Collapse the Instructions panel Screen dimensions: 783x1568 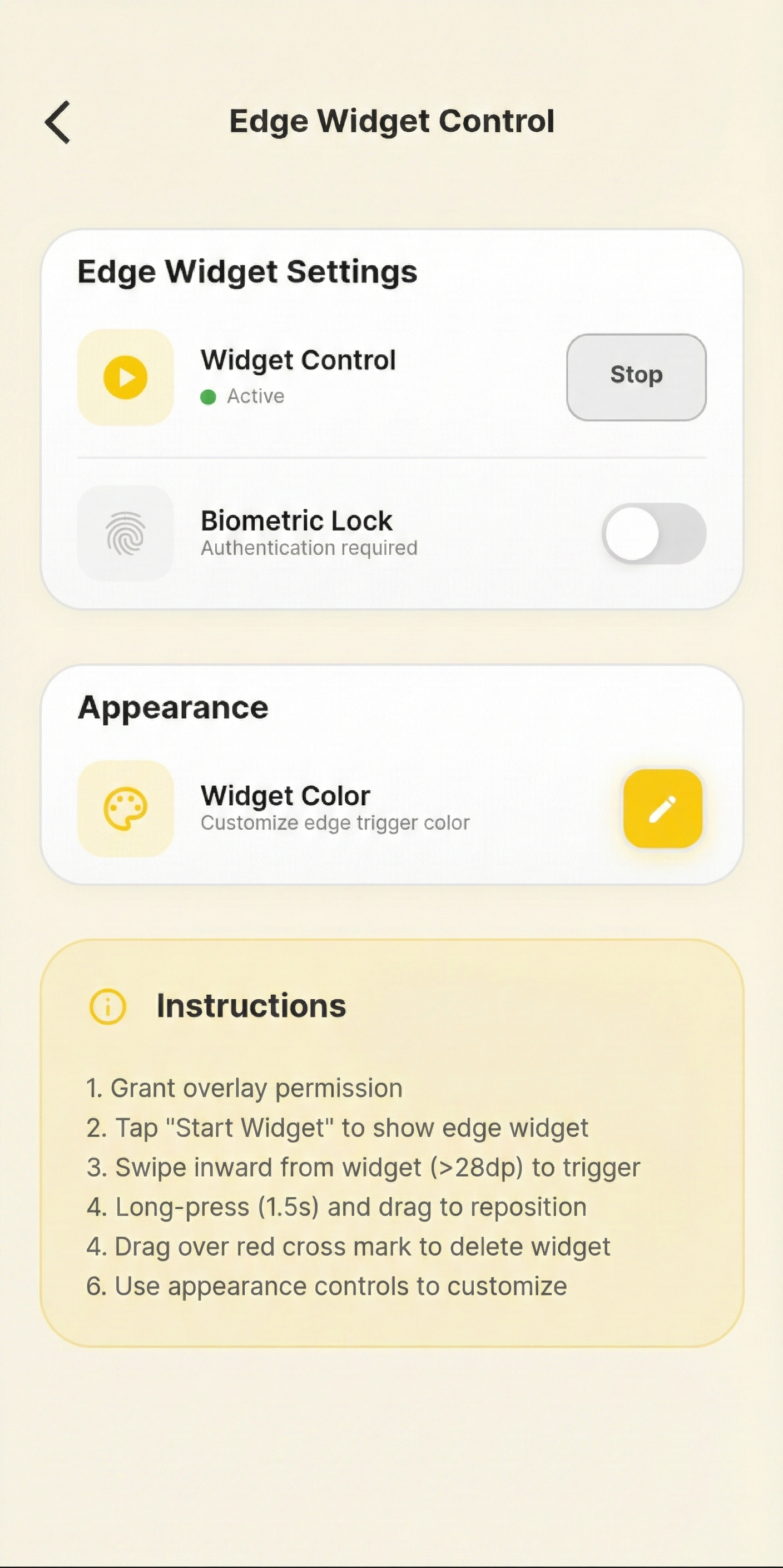(x=251, y=1004)
